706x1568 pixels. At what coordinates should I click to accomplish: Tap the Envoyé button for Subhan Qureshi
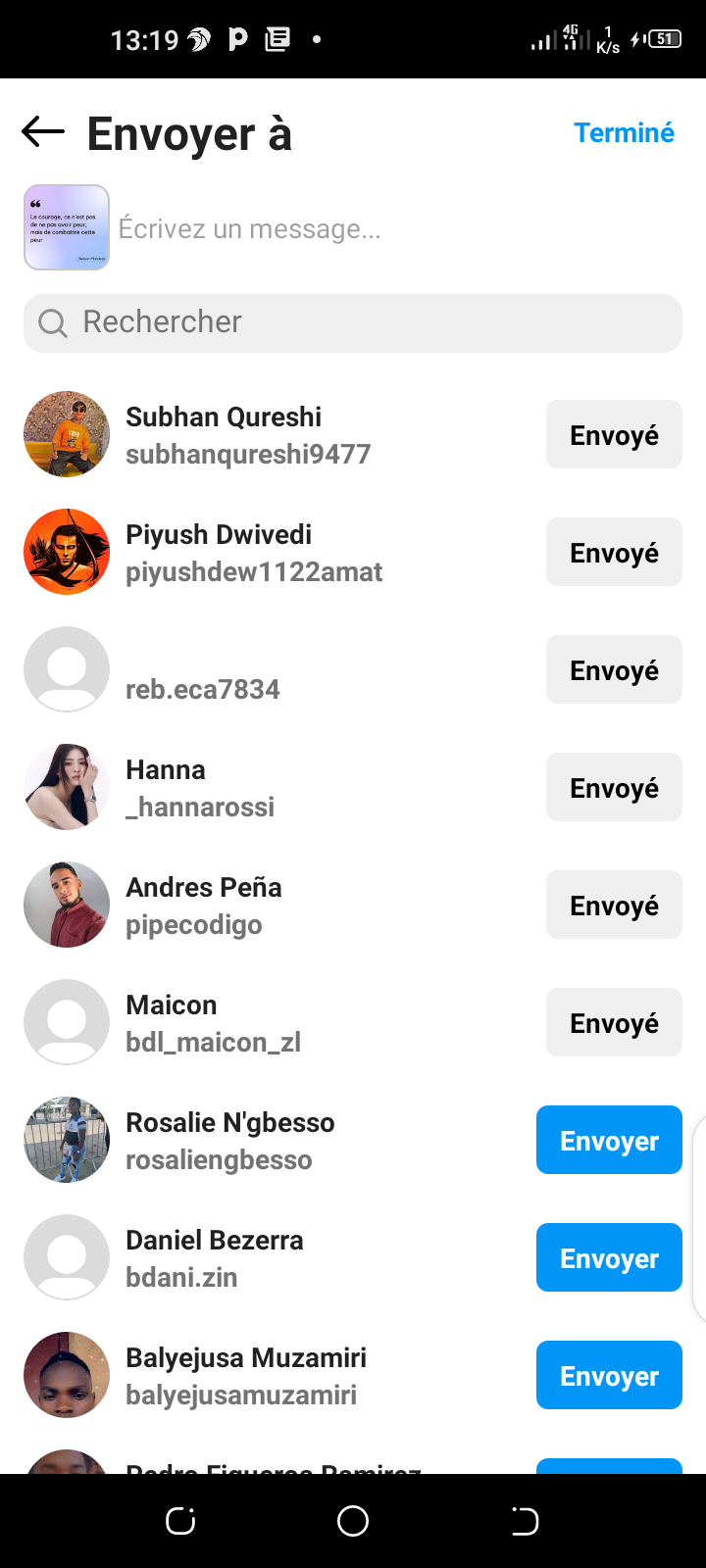coord(614,435)
